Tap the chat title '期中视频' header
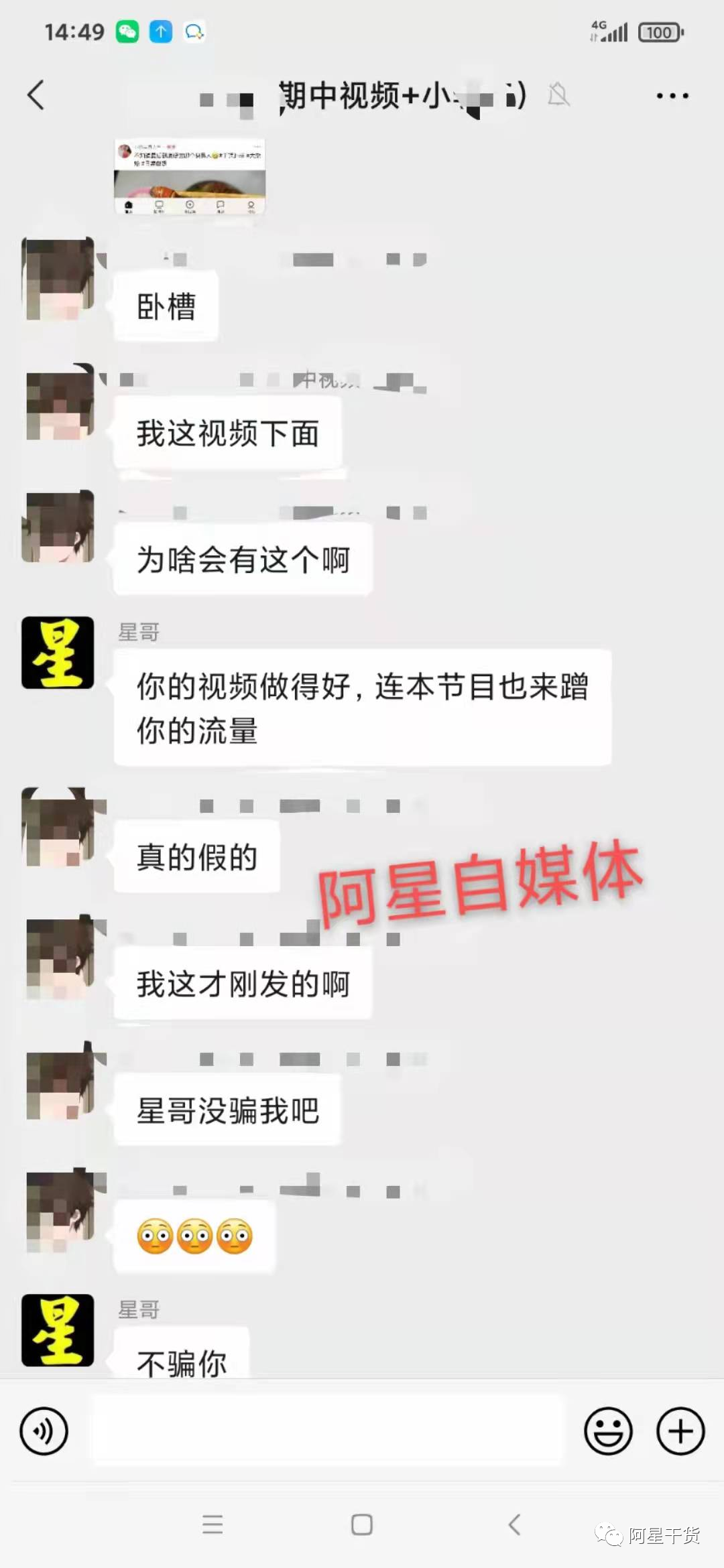 click(362, 95)
